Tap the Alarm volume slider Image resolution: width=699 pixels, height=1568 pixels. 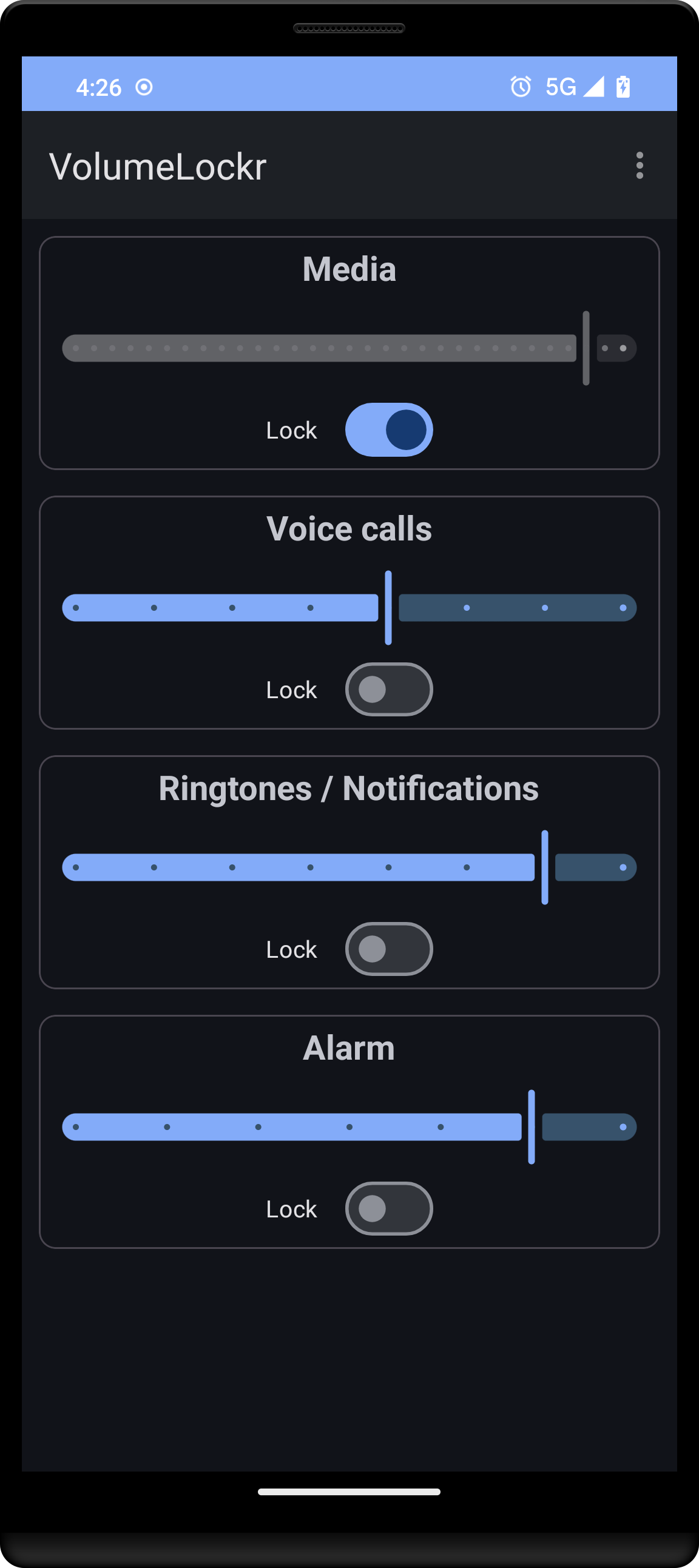pyautogui.click(x=349, y=1126)
